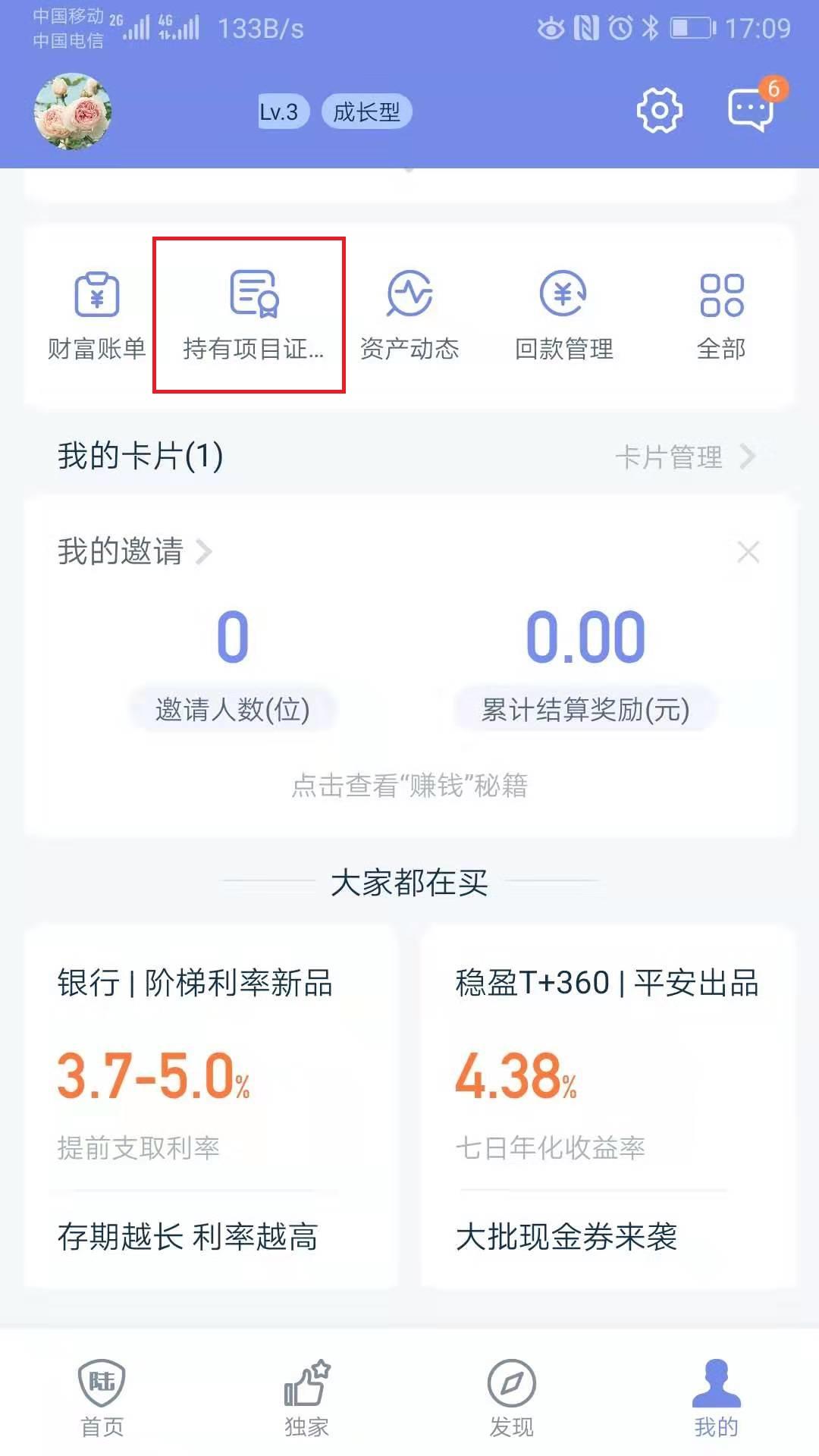Open 银行 | 阶梯利率新品 product card
Screen dimensions: 819x1456
pyautogui.click(x=211, y=1106)
